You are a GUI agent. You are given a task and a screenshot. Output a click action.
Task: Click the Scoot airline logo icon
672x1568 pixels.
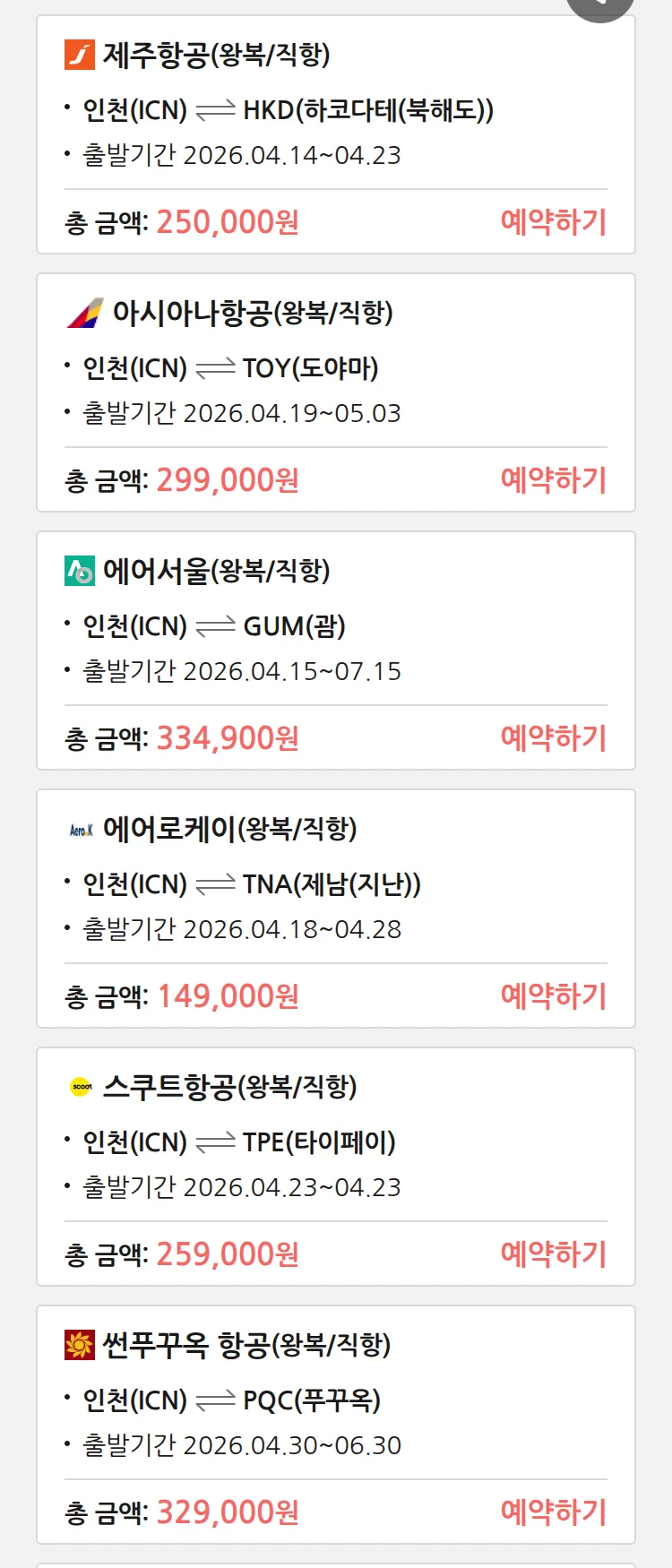80,1087
